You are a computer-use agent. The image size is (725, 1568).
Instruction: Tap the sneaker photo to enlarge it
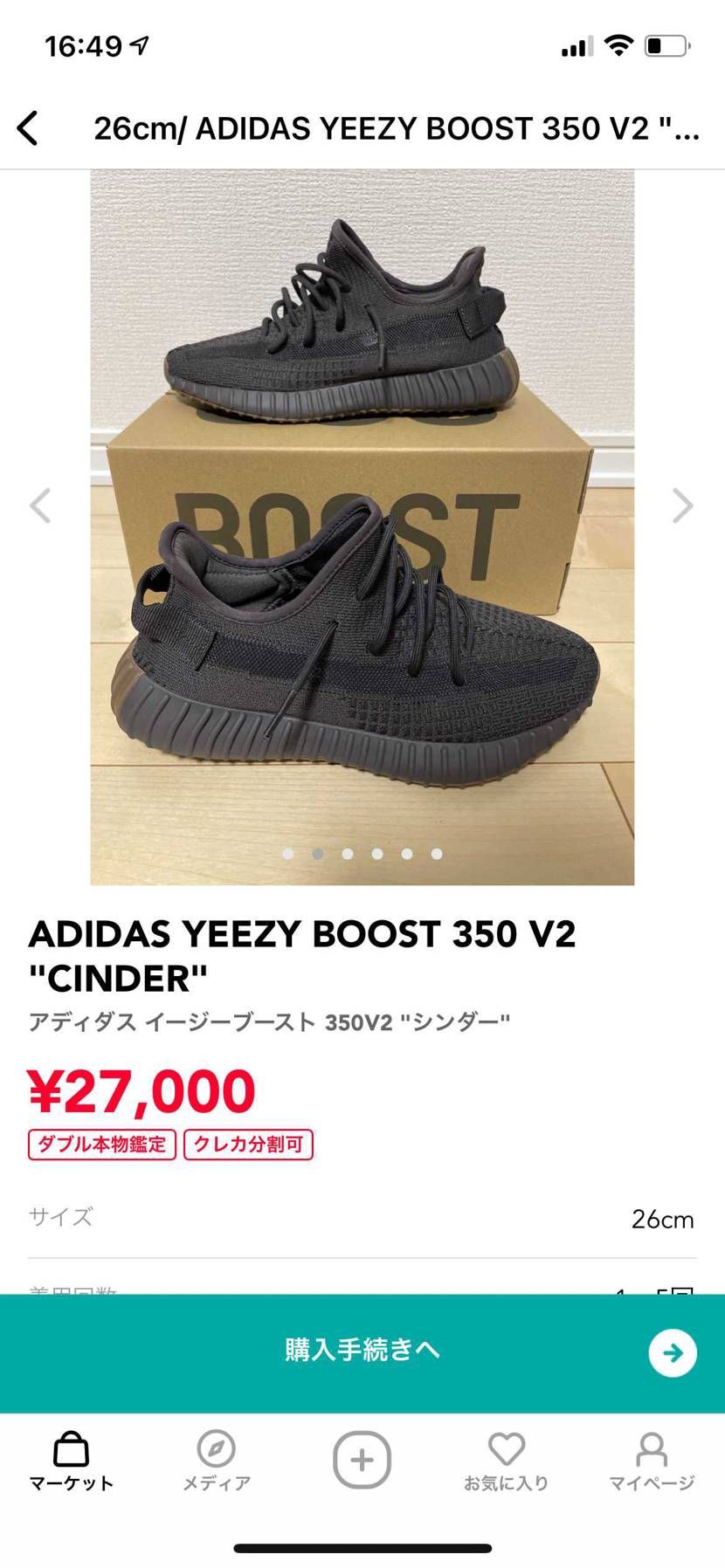click(x=362, y=524)
